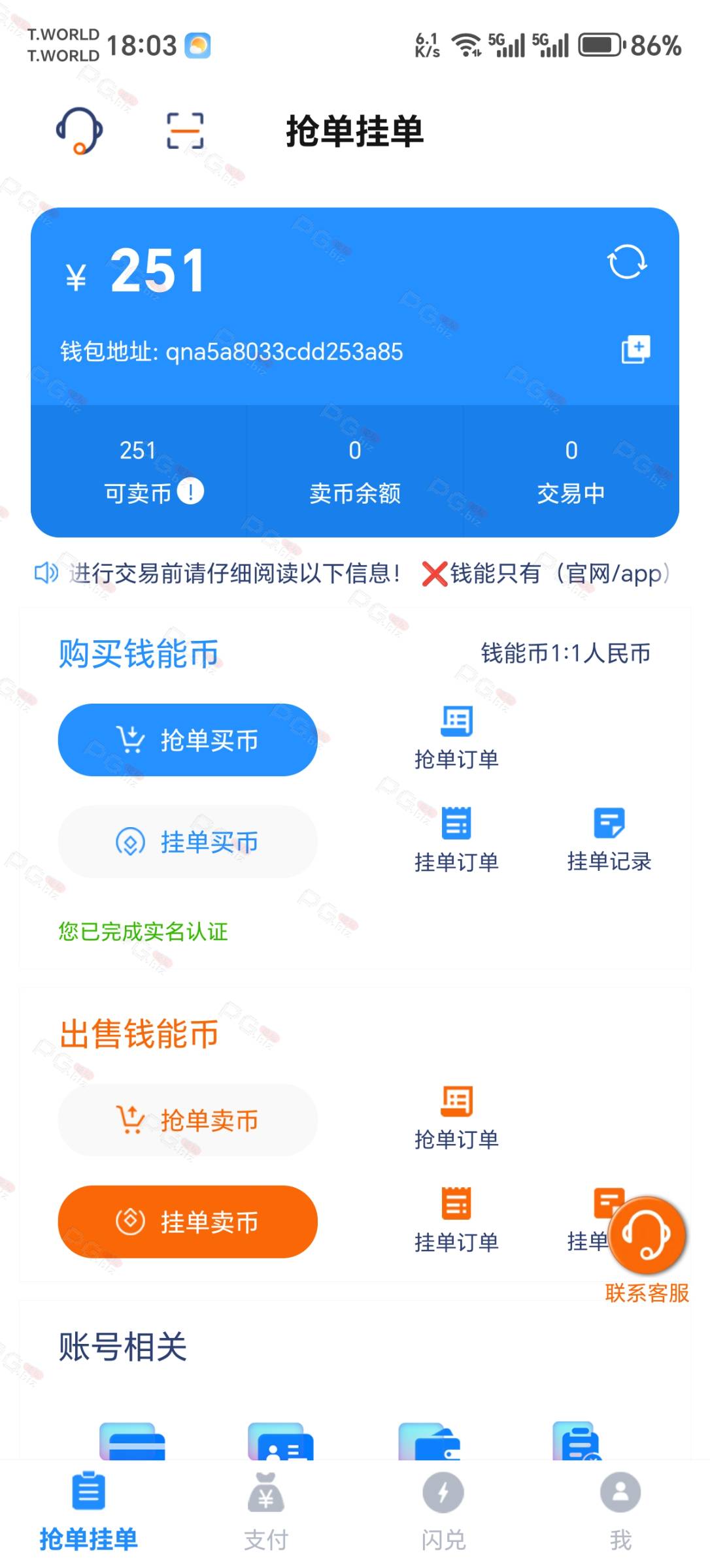The image size is (710, 1568).
Task: Tap the orange 挂单卖币 button
Action: [188, 1222]
